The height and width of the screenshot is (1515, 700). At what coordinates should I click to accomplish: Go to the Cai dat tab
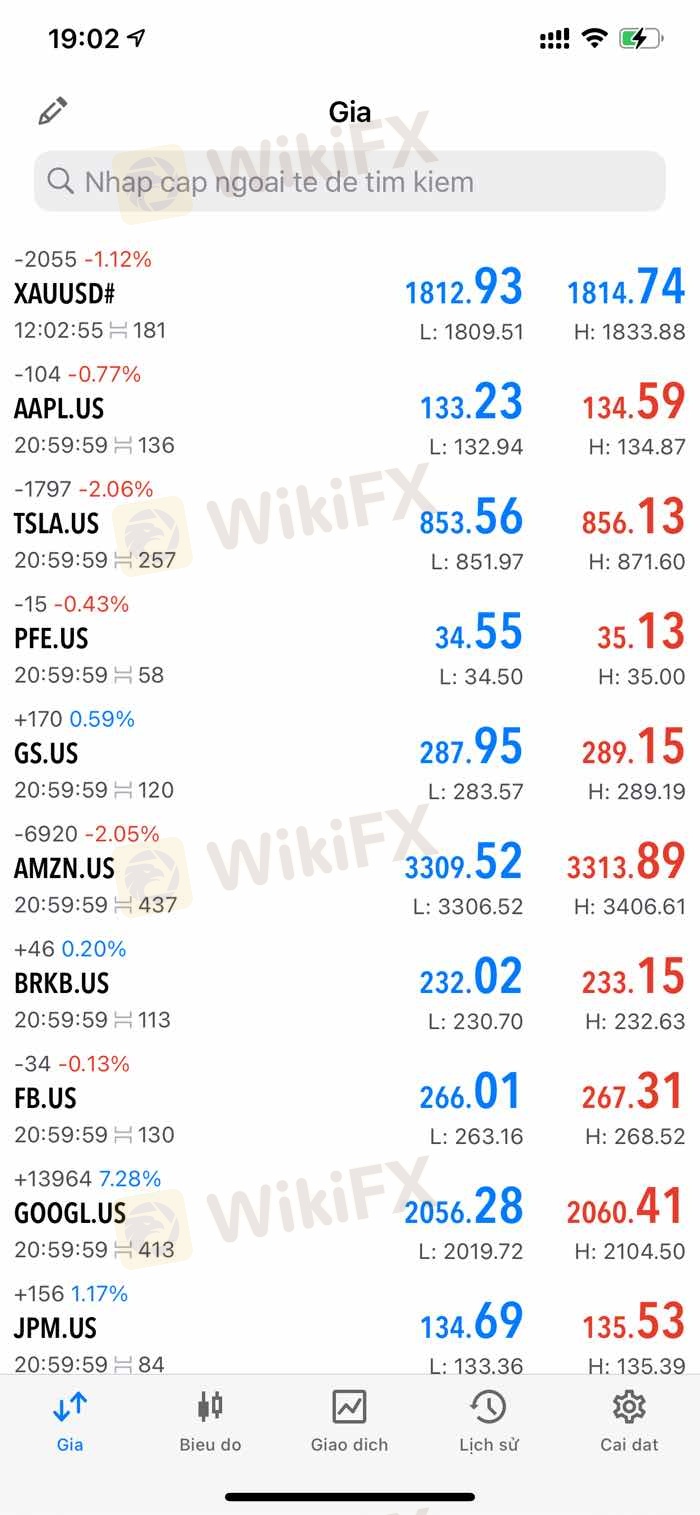[x=629, y=1422]
